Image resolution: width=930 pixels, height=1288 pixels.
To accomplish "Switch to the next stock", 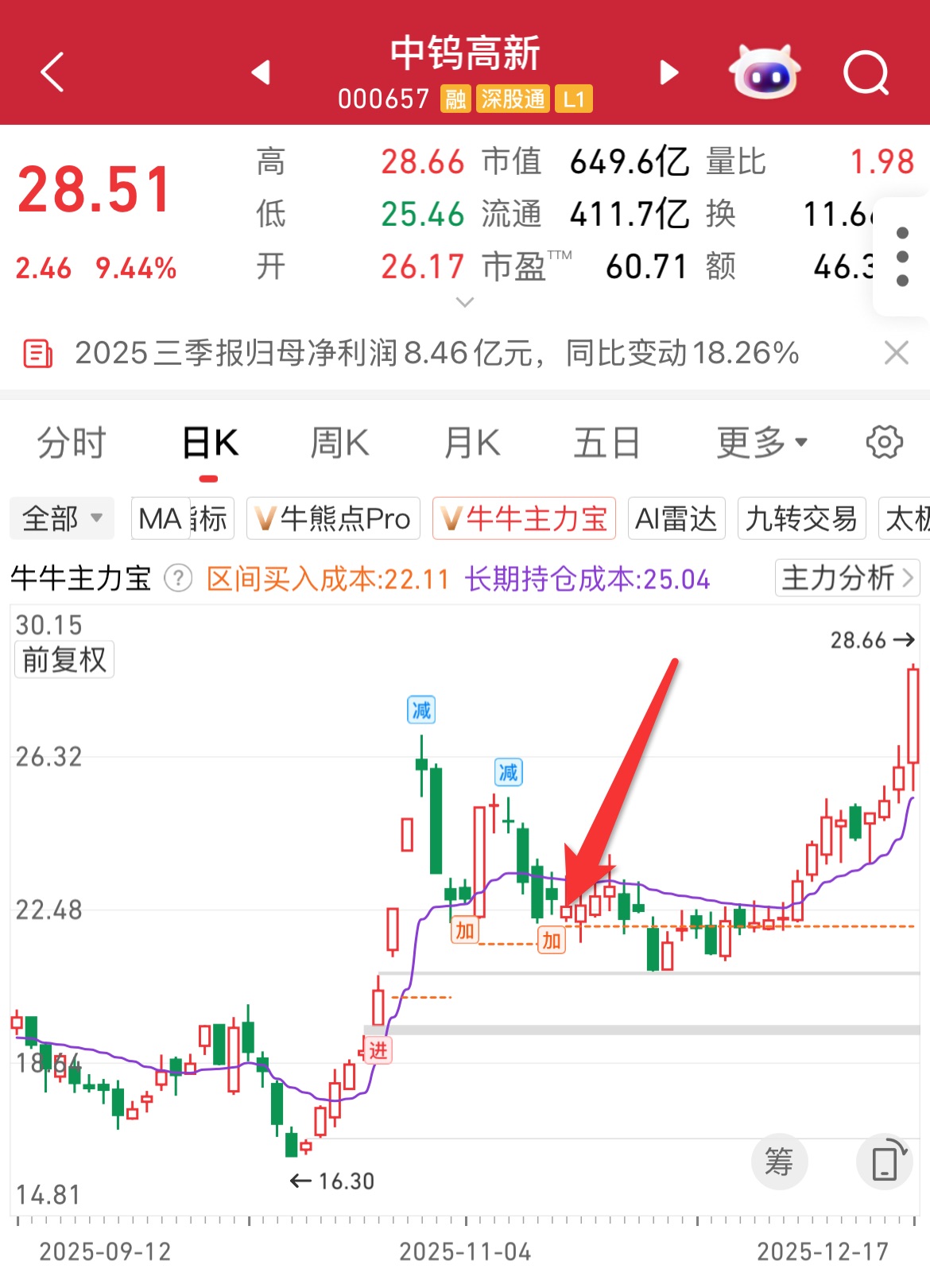I will [669, 73].
